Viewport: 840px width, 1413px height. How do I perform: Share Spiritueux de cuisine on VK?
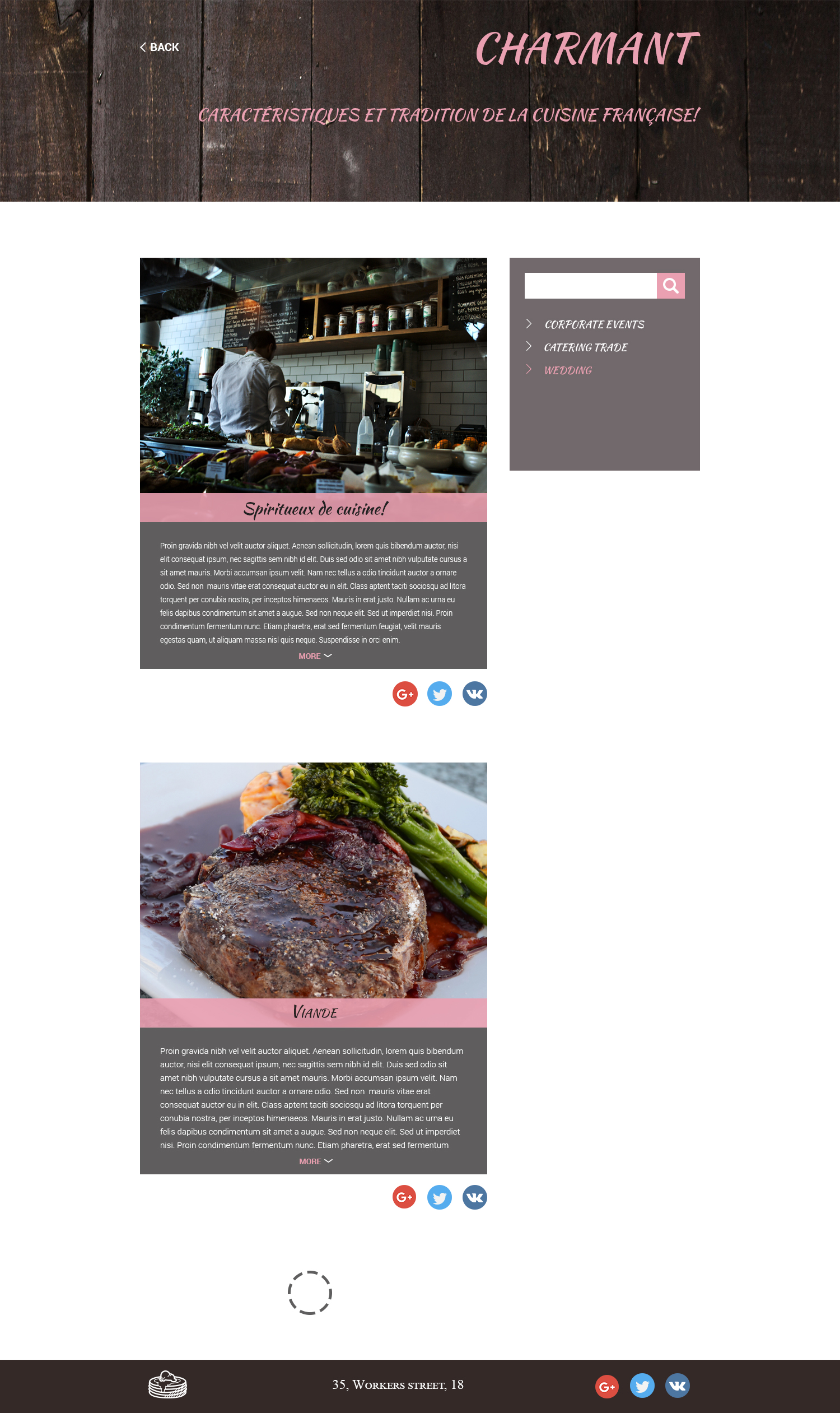point(475,694)
